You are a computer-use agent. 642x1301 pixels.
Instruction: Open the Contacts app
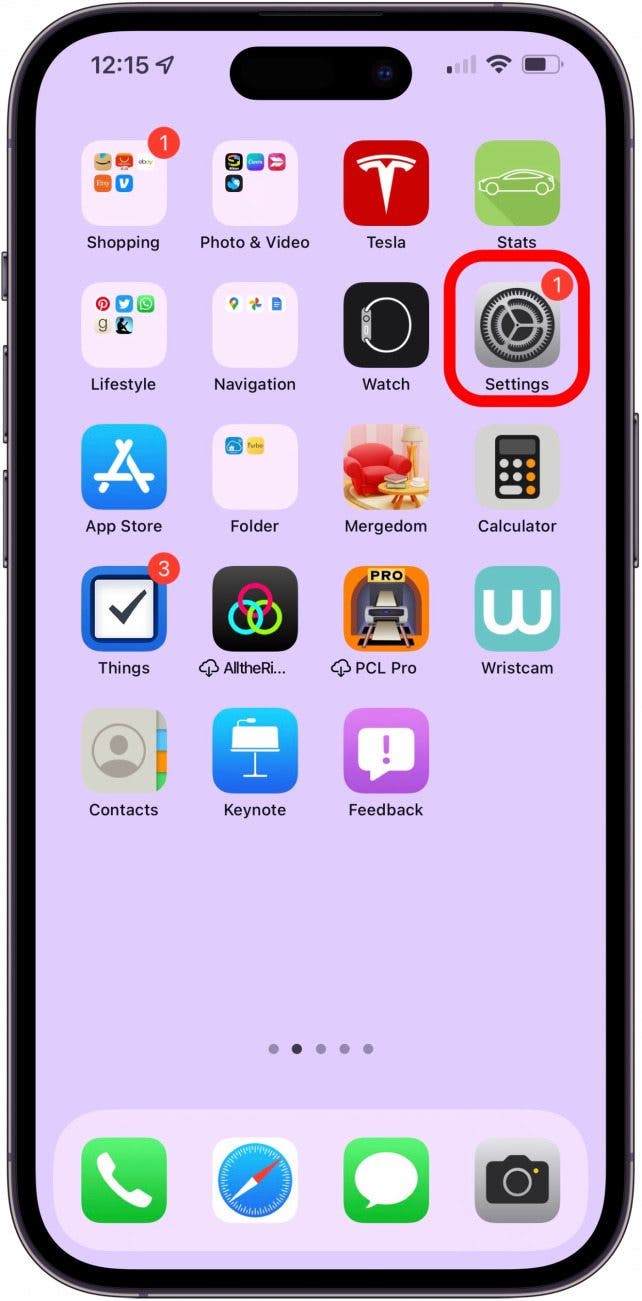(124, 751)
